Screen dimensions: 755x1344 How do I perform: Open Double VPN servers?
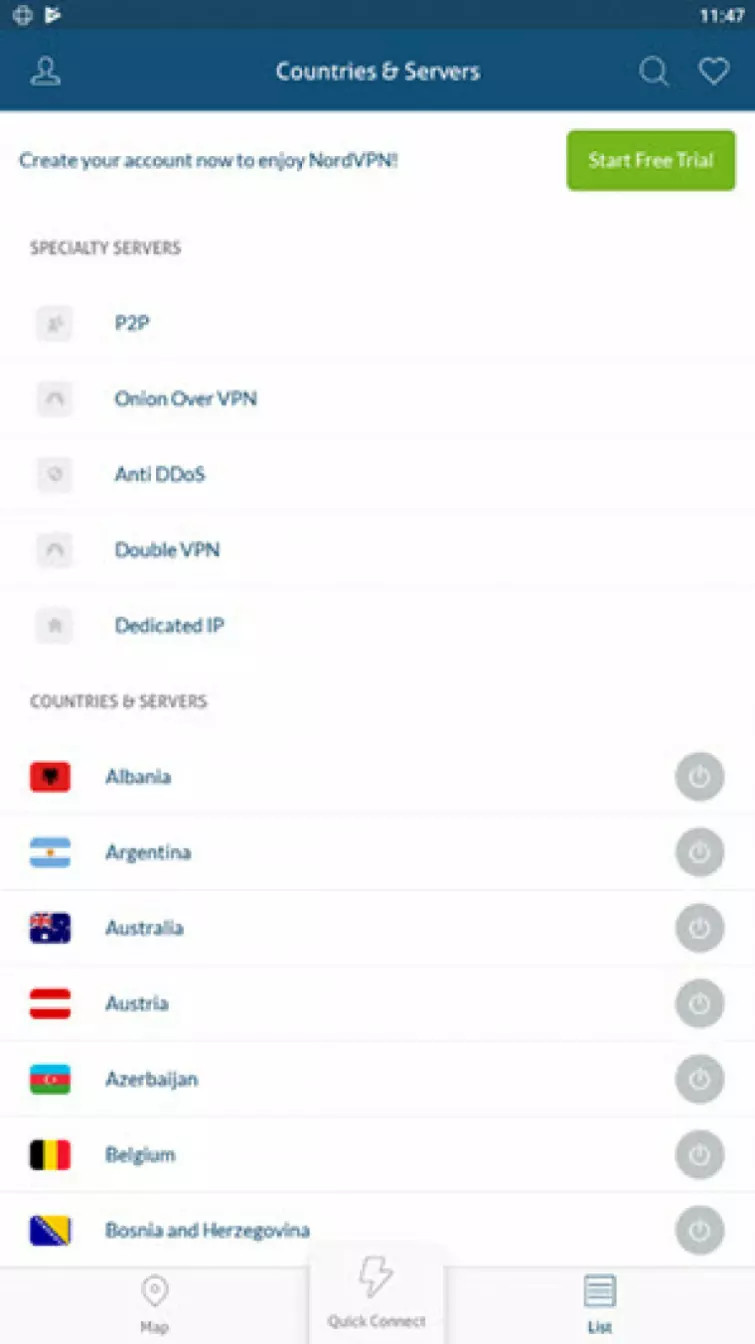[x=167, y=550]
